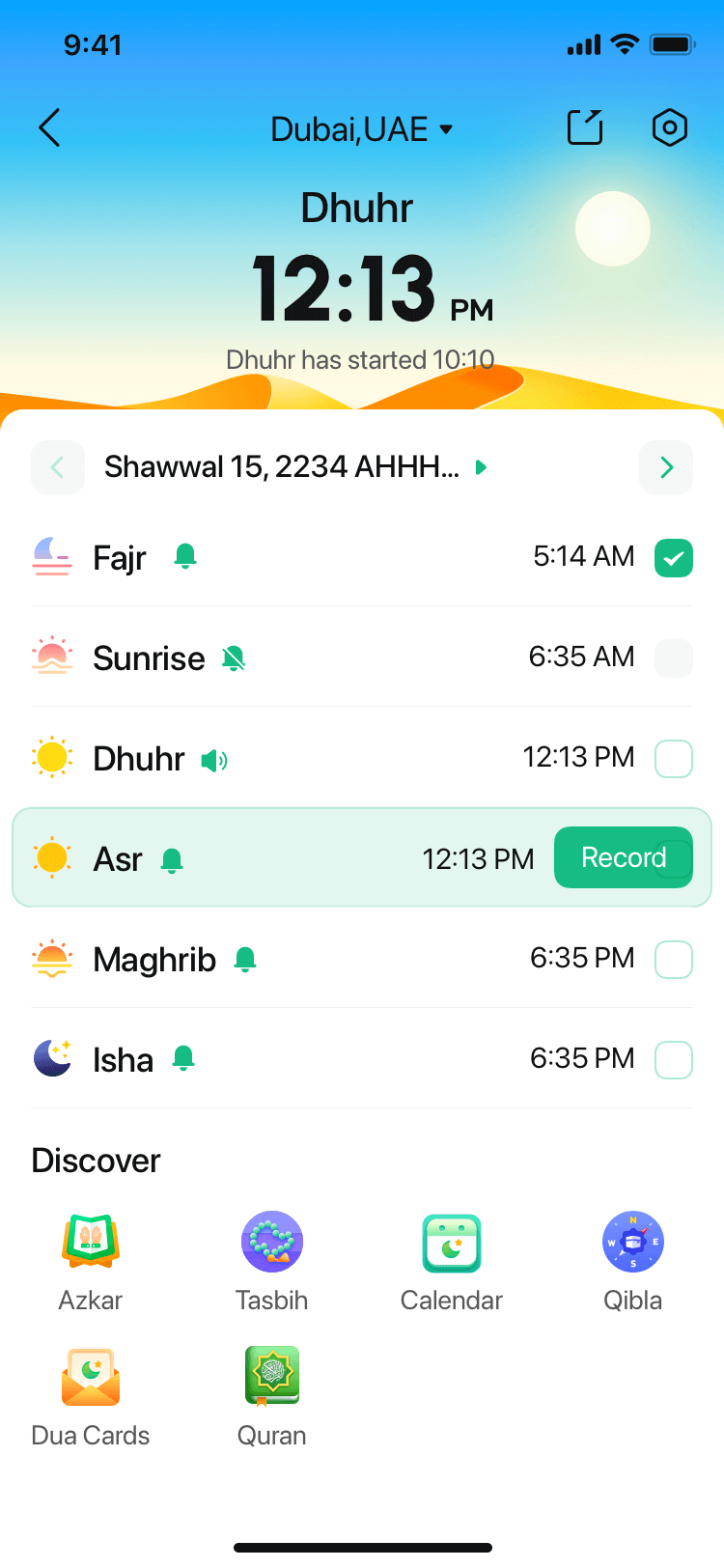
Task: Go to the next day's prayer times
Action: (666, 466)
